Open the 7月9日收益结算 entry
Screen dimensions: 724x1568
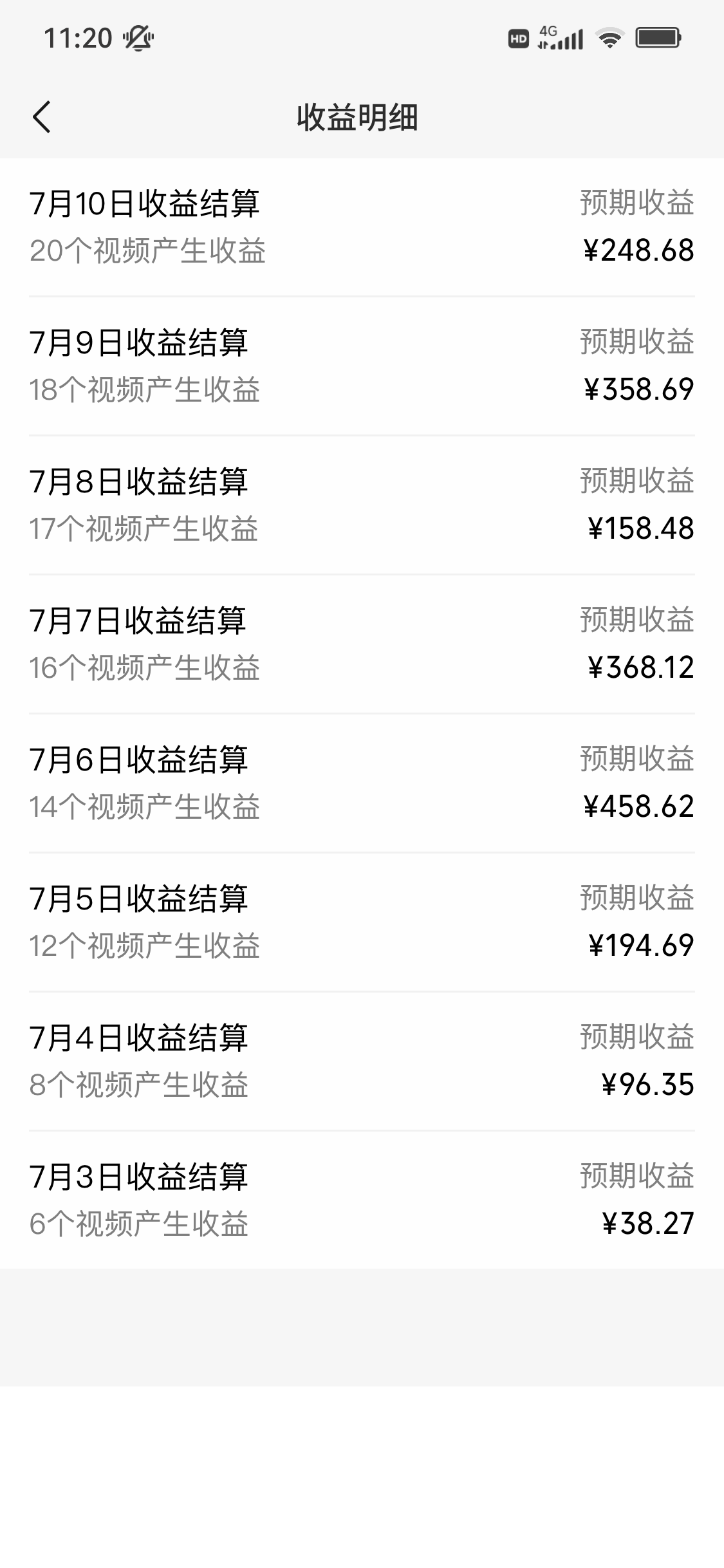[360, 366]
